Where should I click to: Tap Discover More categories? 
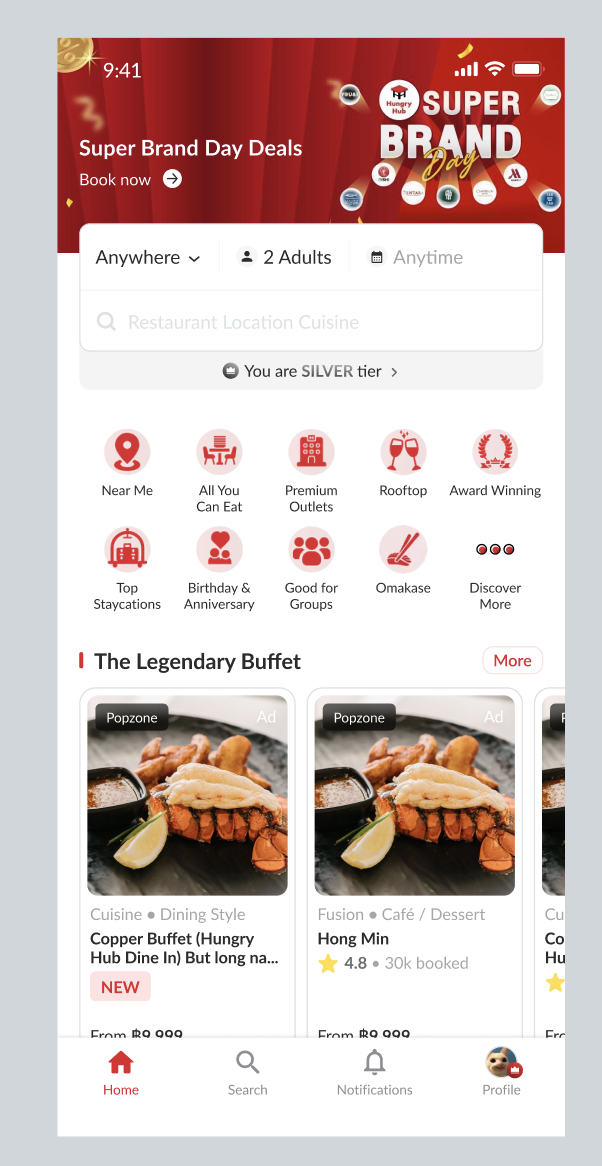coord(495,568)
